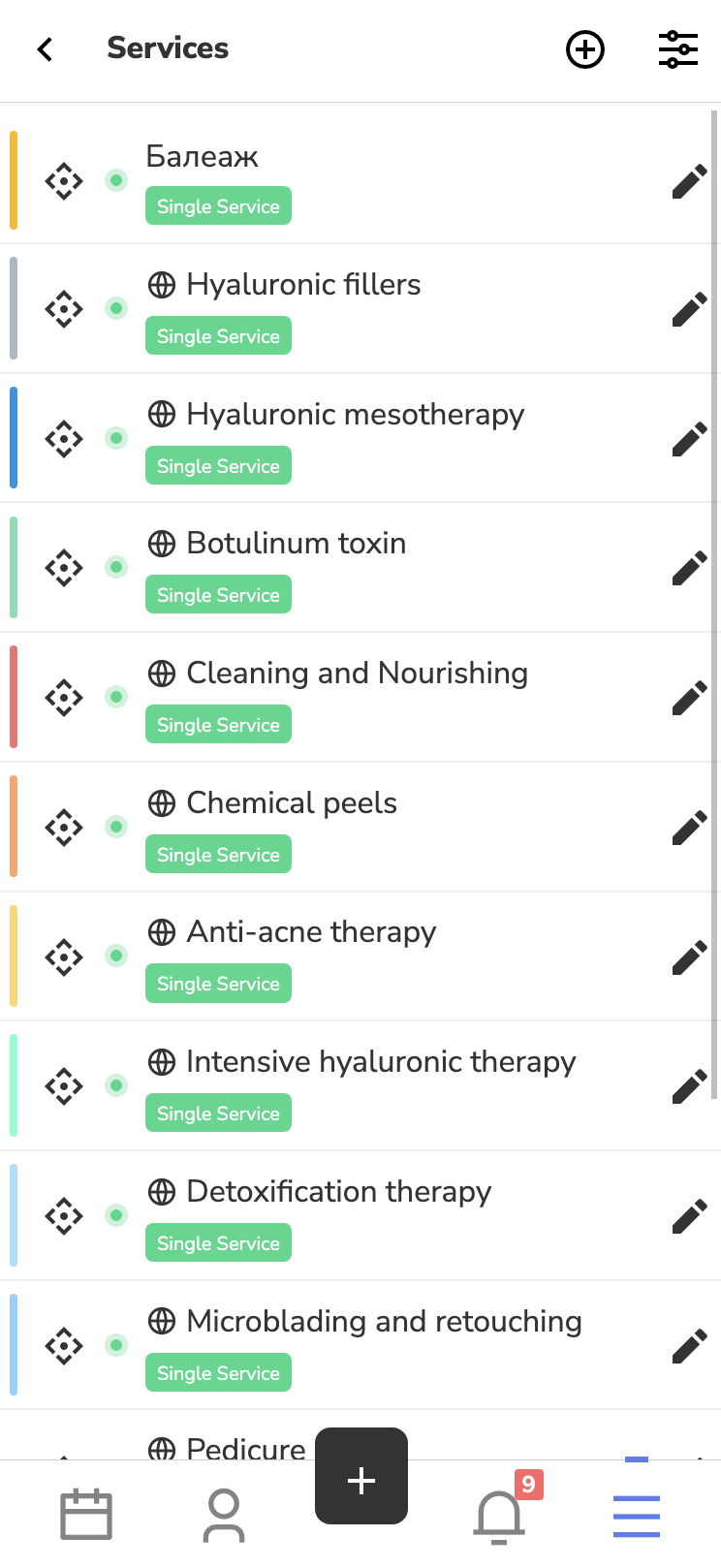Image resolution: width=721 pixels, height=1568 pixels.
Task: Select the drag handle for Microblading and retouching
Action: (63, 1344)
